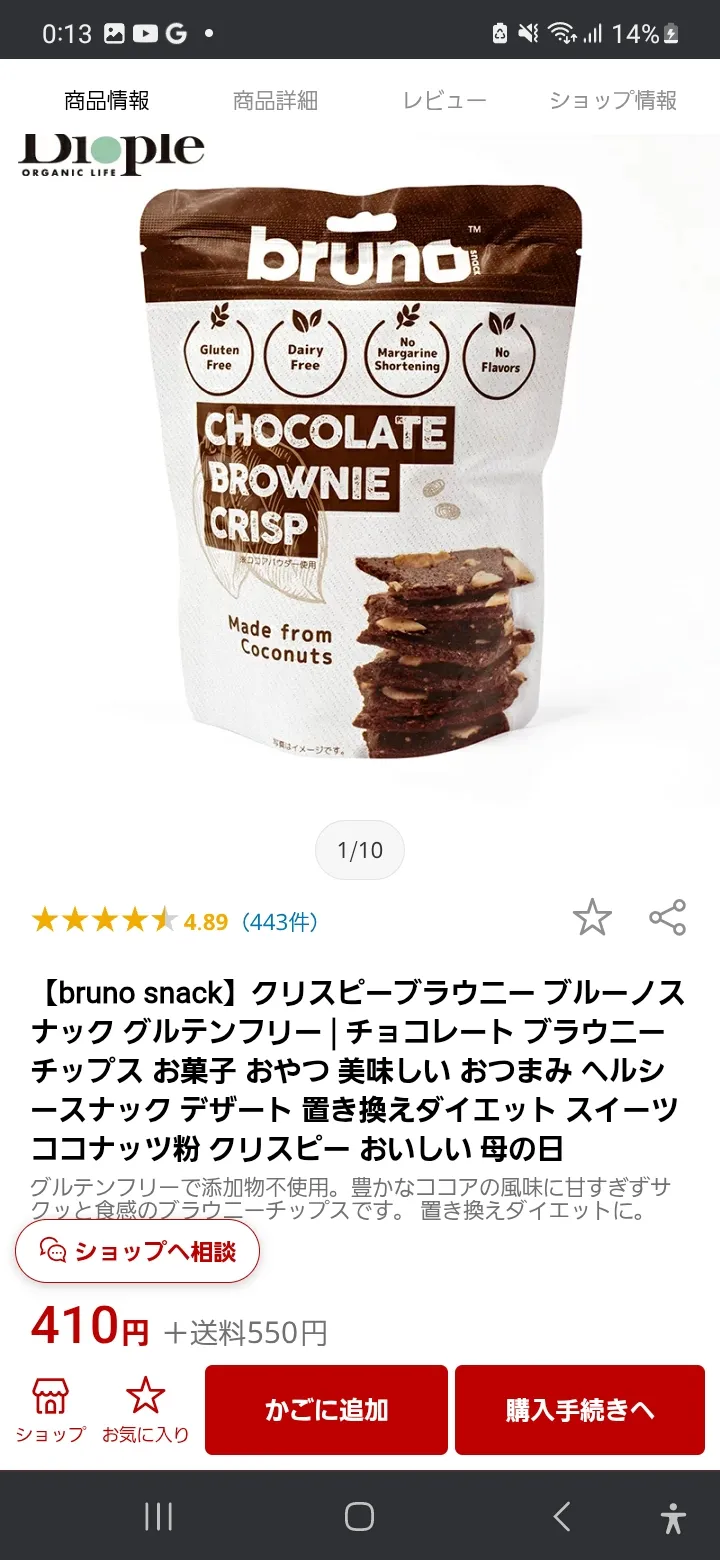Viewport: 720px width, 1560px height.
Task: Open the bruno brownie crisp product image
Action: [360, 470]
